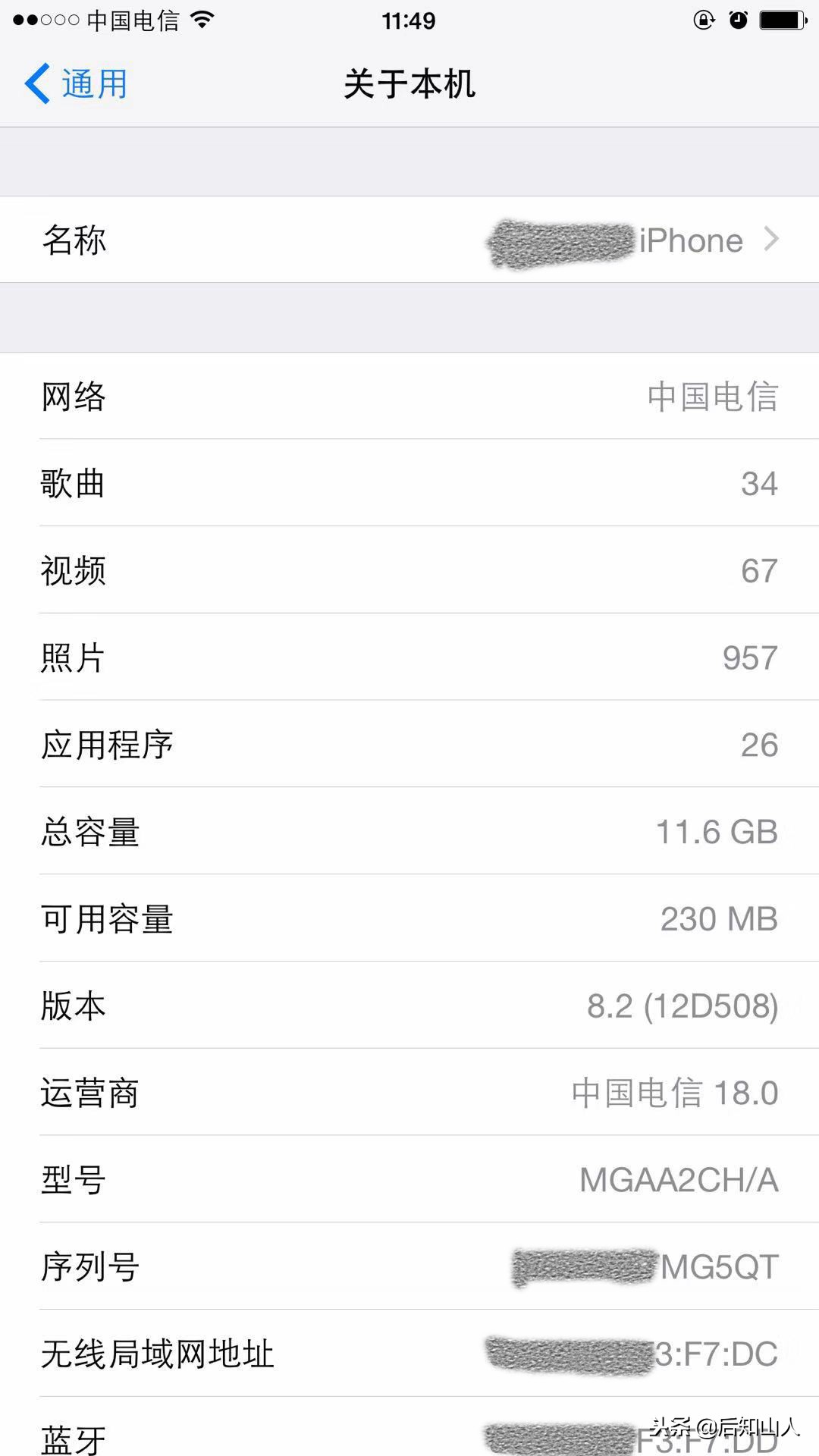Open the device name detail via its chevron
Screen dimensions: 819x1456
pyautogui.click(x=772, y=240)
